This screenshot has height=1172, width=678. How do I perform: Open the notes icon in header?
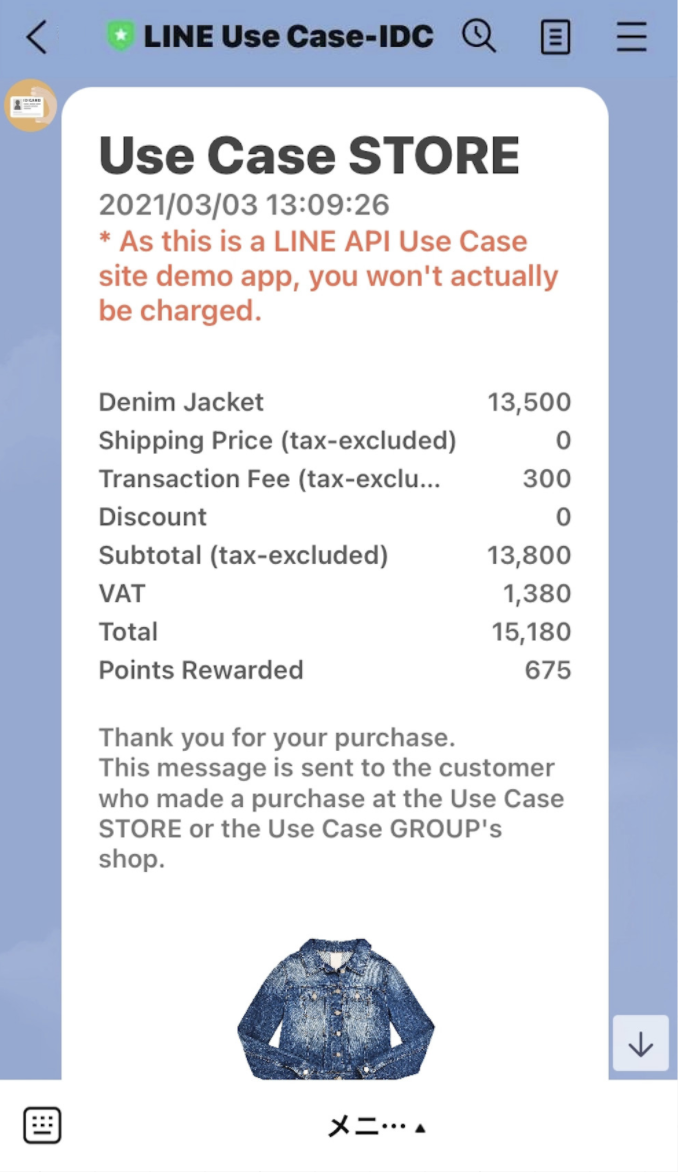(x=556, y=38)
